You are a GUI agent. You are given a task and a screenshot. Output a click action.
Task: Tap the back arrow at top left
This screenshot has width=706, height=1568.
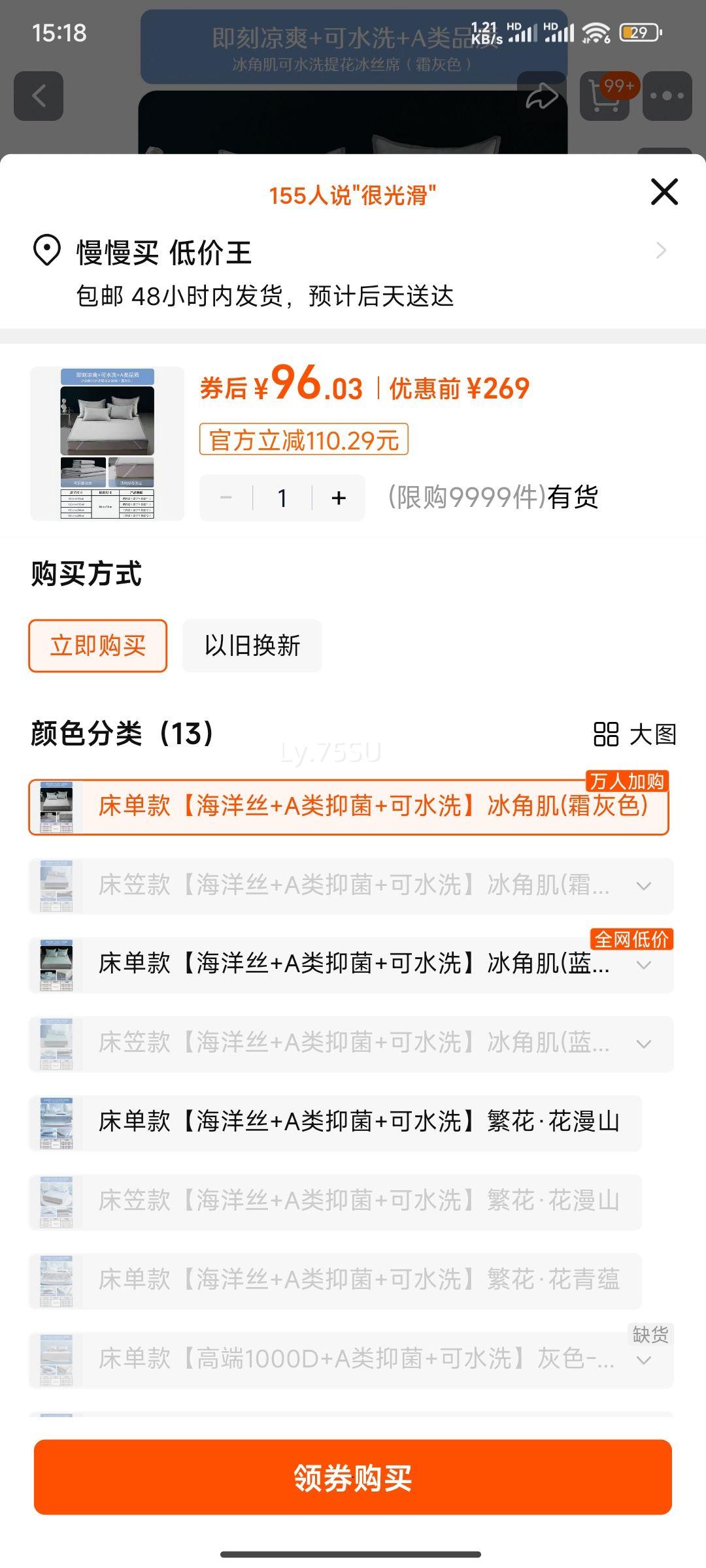click(x=37, y=97)
